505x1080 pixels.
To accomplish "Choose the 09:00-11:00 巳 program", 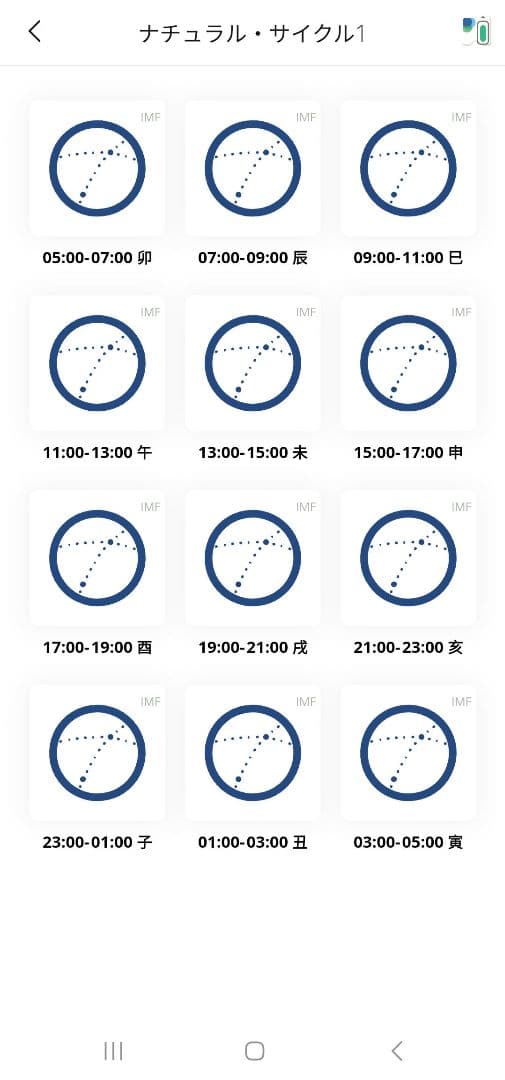I will point(409,168).
